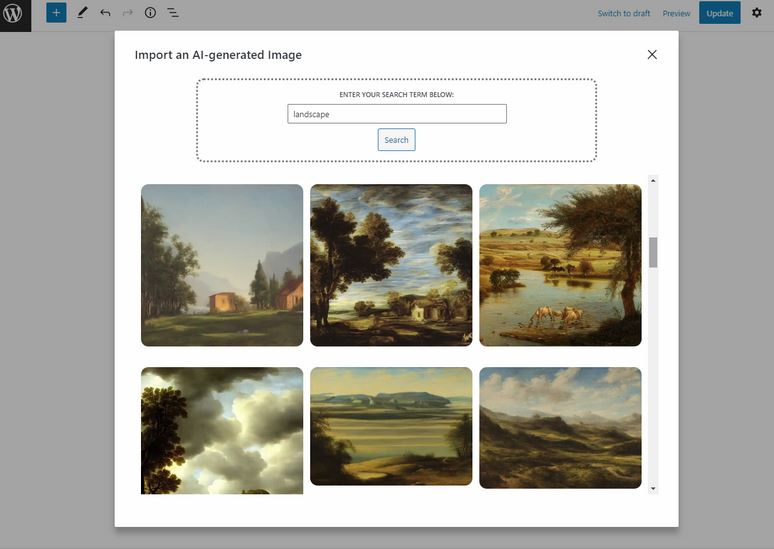Focus the search term field containing landscape
Viewport: 774px width, 549px height.
397,114
